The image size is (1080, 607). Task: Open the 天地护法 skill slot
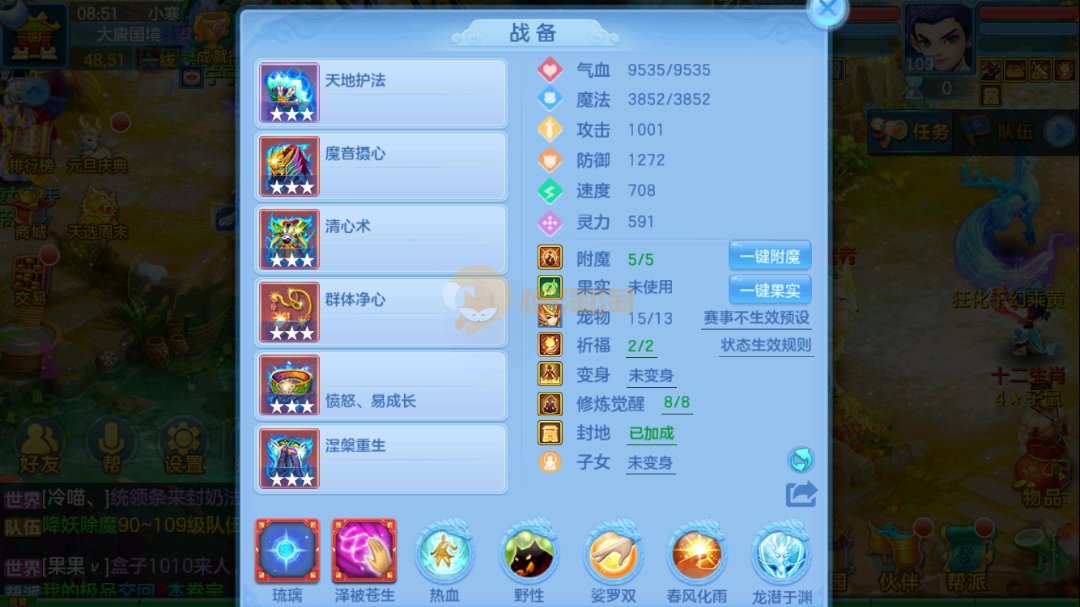tap(381, 93)
